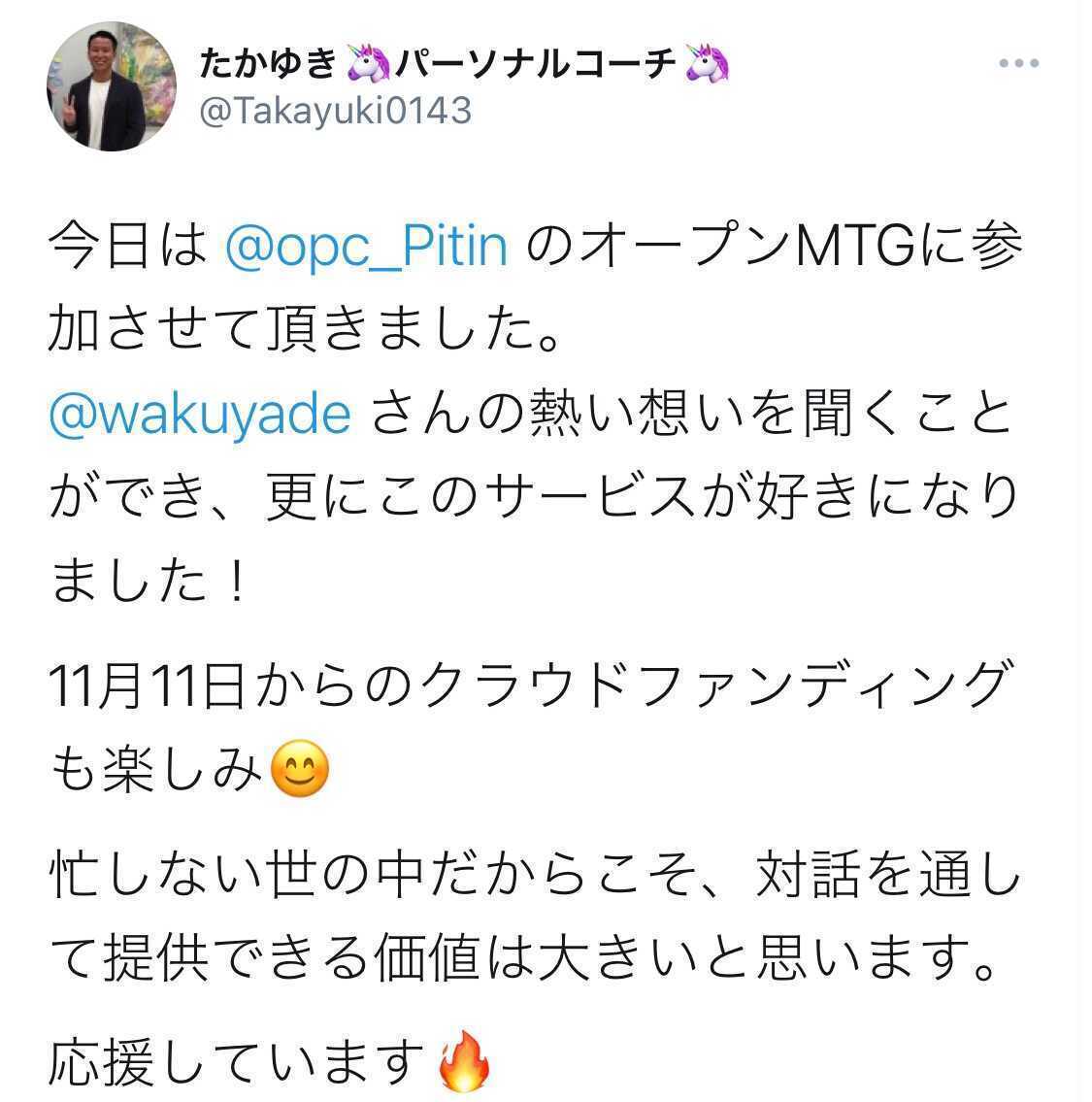The image size is (1092, 1102).
Task: Open the tweet's three-dot overflow menu
Action: click(x=1019, y=64)
